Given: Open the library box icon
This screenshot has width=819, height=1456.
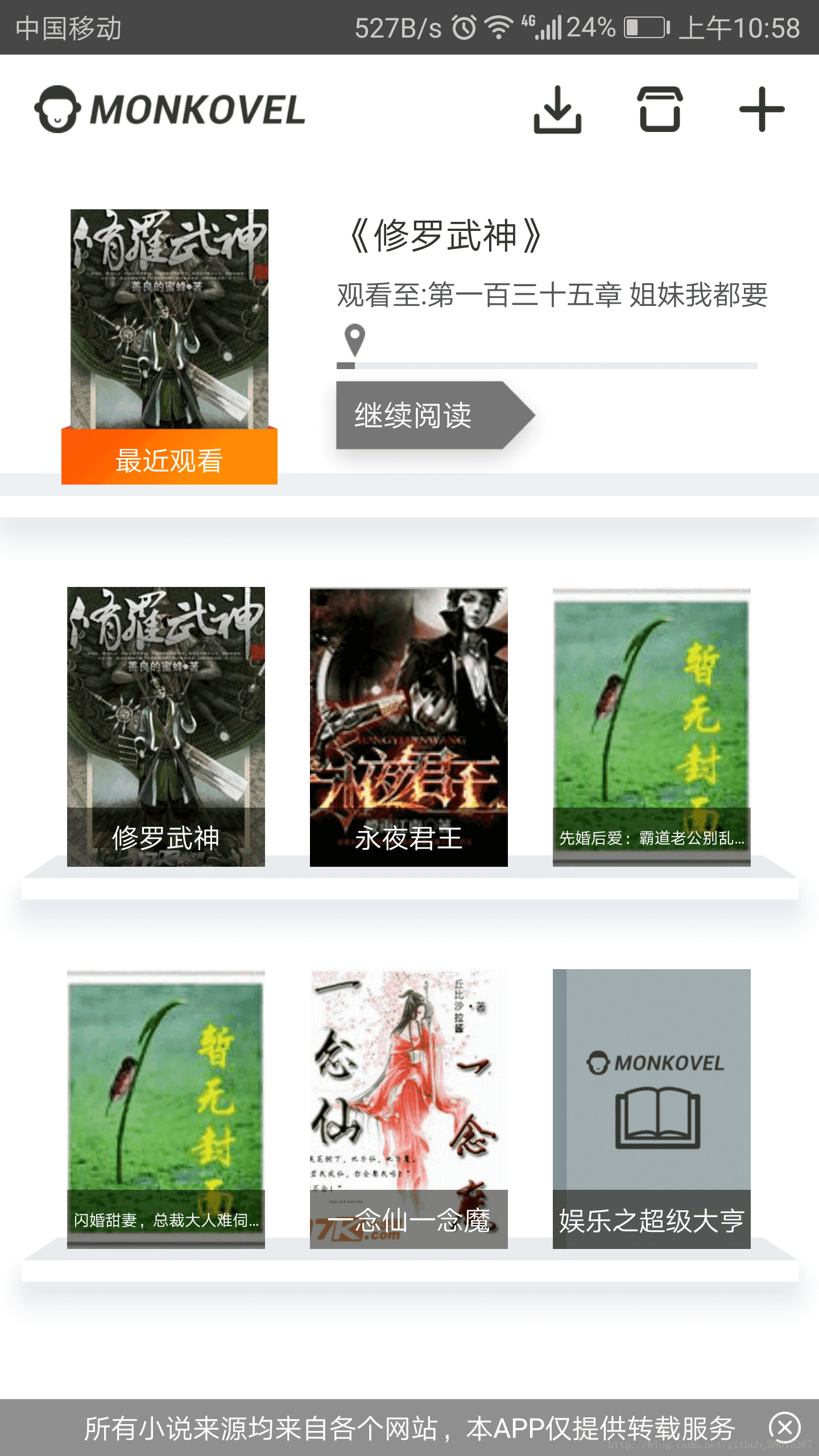Looking at the screenshot, I should (660, 110).
